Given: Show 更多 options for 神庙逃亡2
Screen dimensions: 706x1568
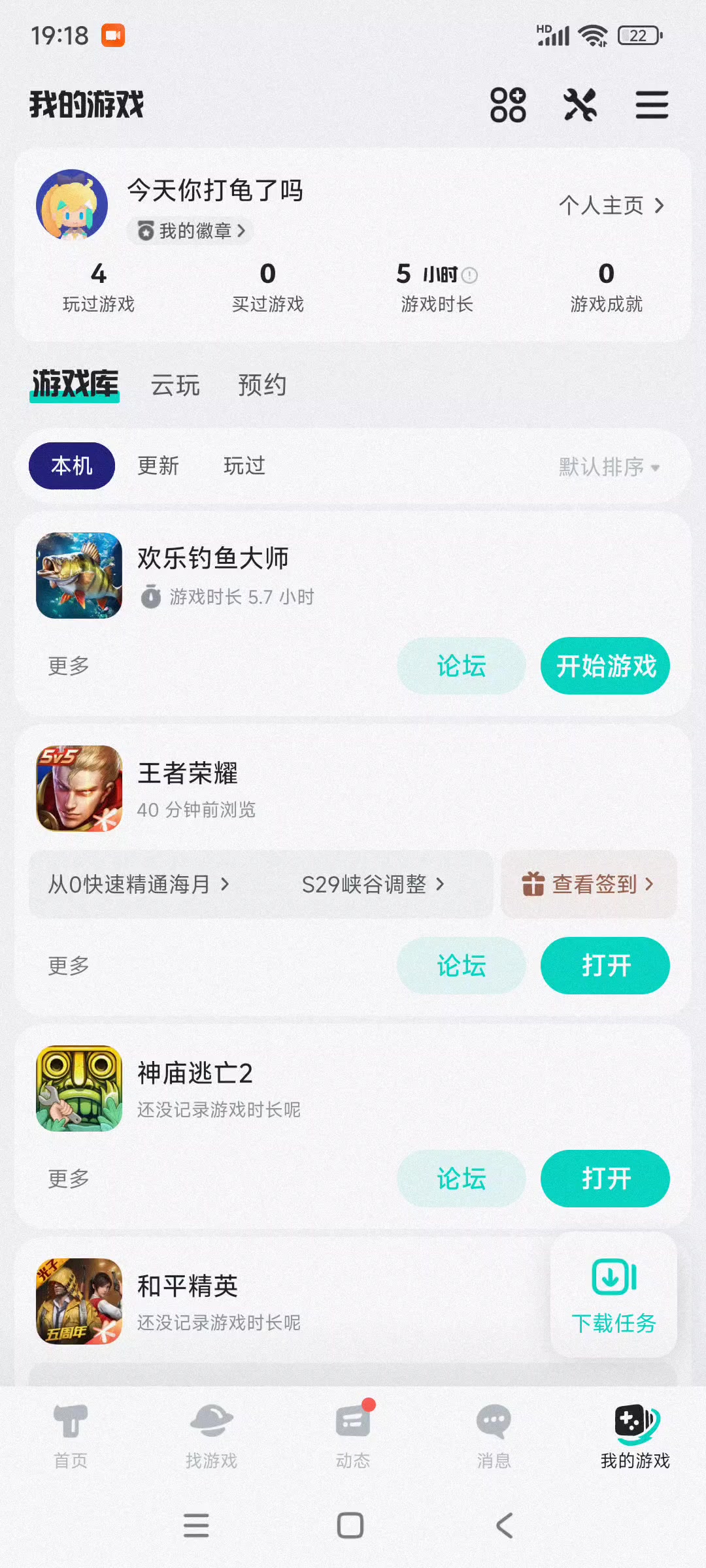Looking at the screenshot, I should (x=69, y=1179).
